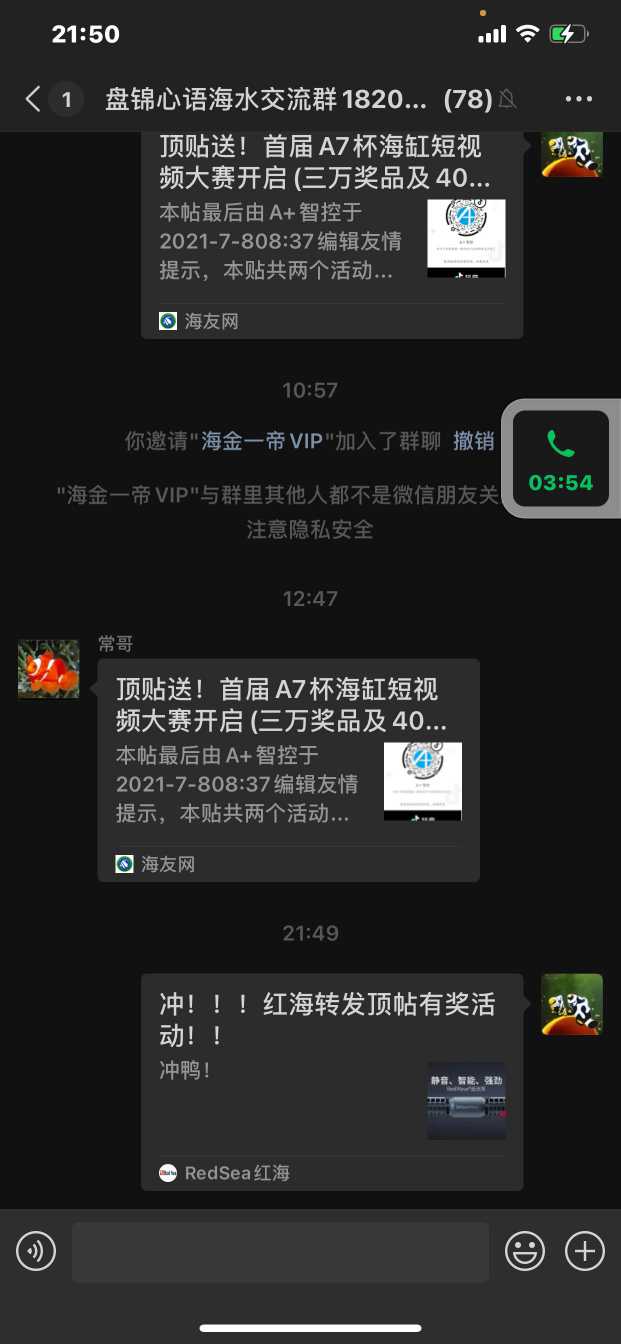Tap 撤销 to revoke the invitation

(x=474, y=440)
